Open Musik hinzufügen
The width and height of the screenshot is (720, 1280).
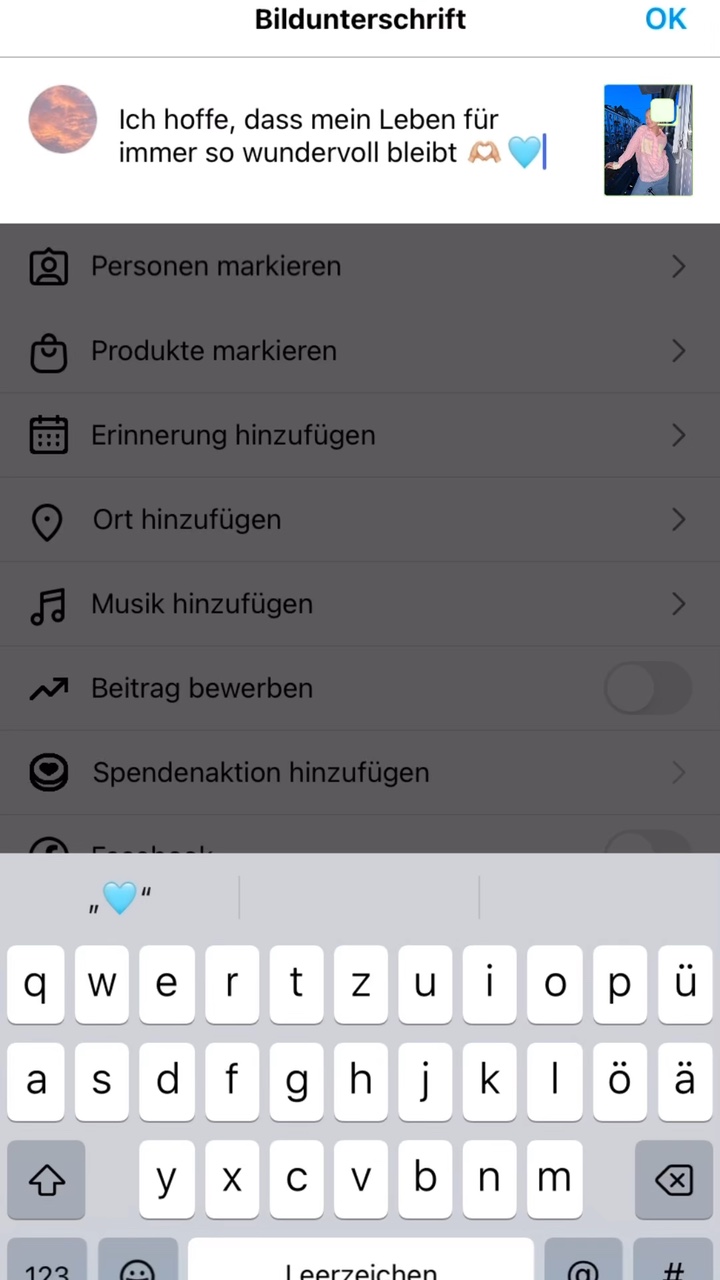[x=360, y=604]
